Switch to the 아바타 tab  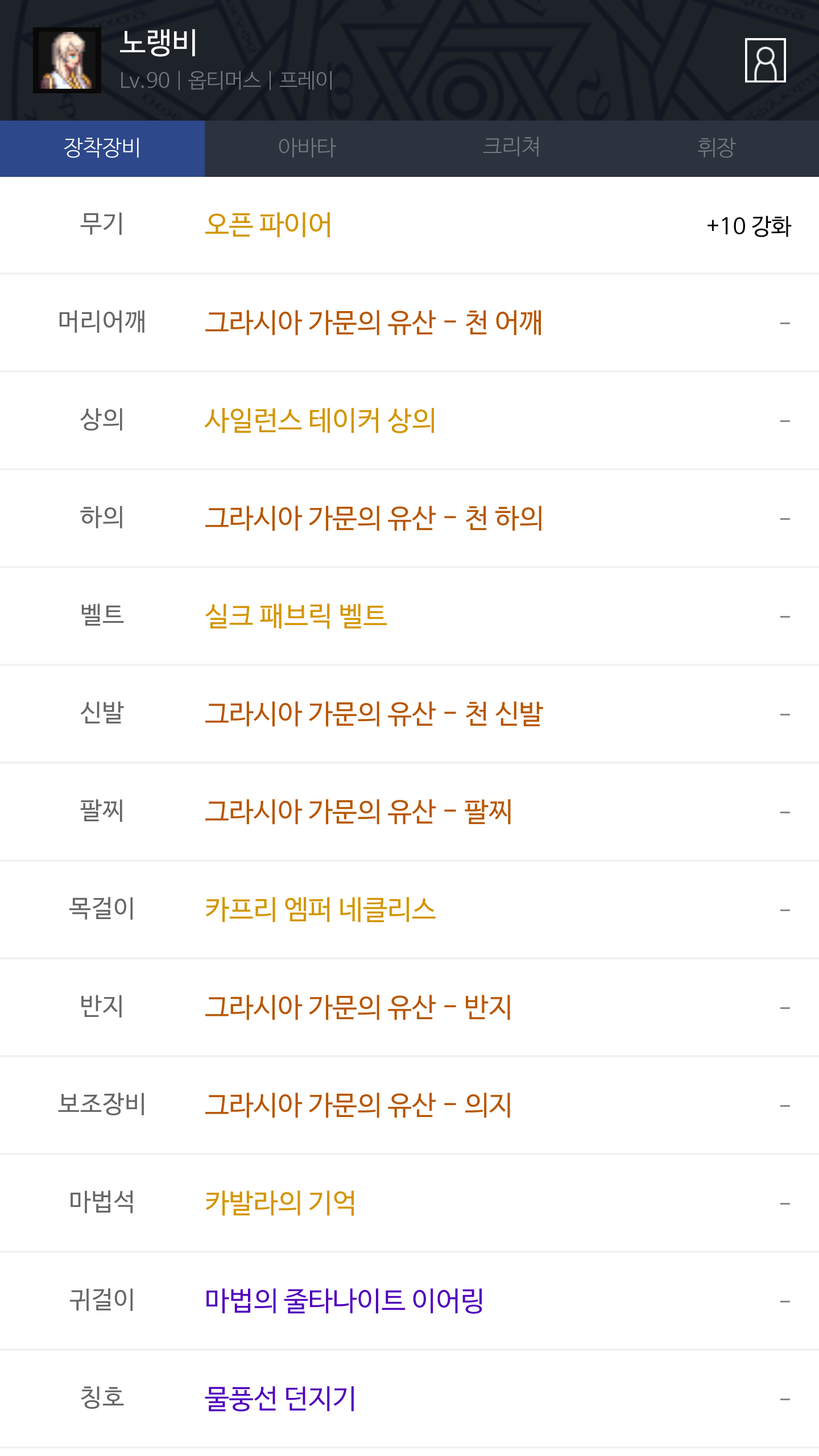pyautogui.click(x=307, y=148)
